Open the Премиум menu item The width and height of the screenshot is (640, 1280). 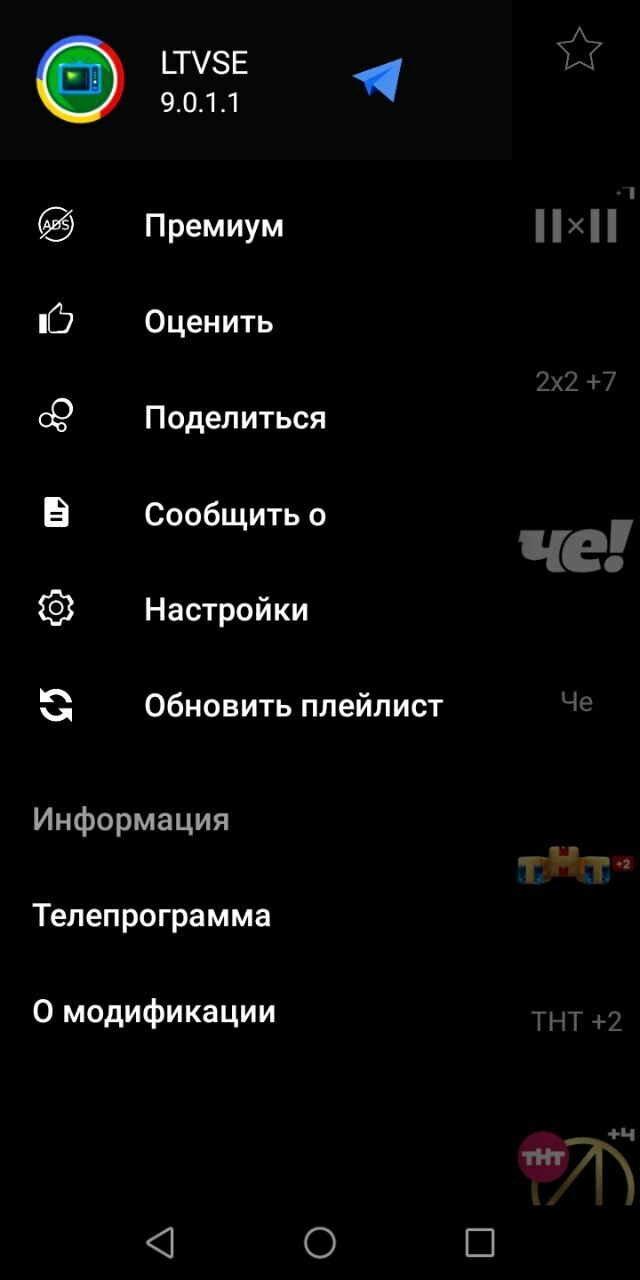pos(256,226)
